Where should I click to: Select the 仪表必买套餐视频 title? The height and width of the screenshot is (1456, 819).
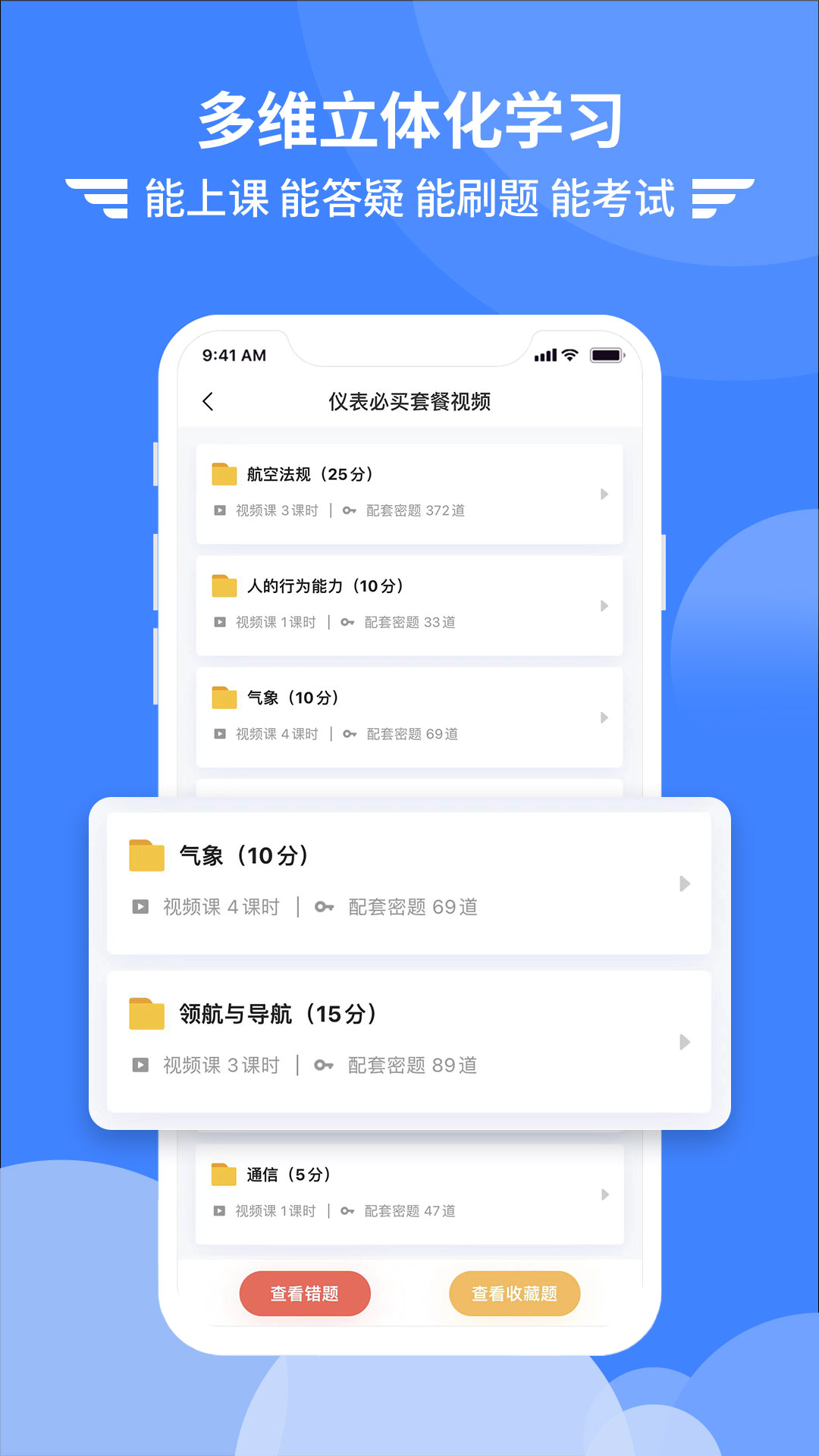pos(409,403)
